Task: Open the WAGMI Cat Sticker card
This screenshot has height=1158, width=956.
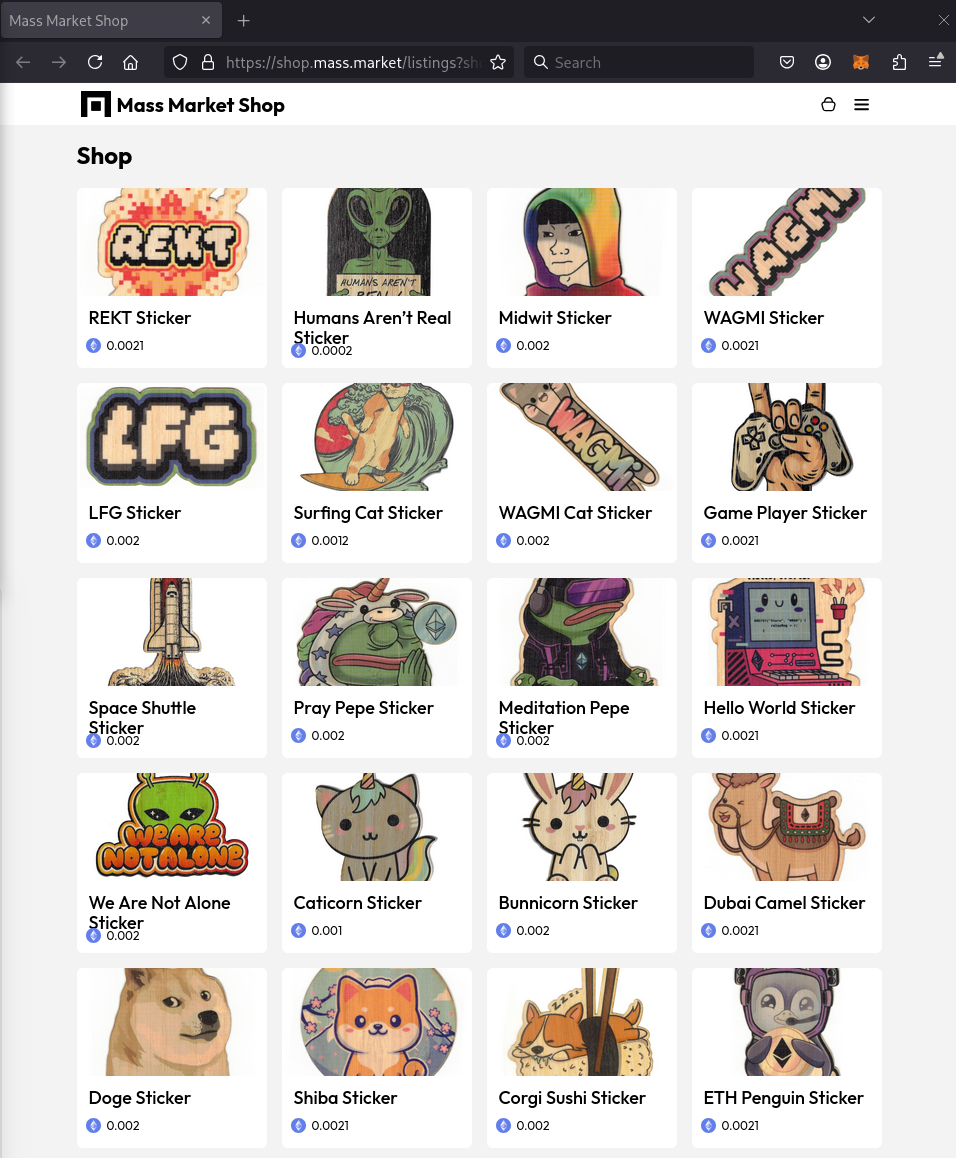Action: tap(581, 472)
